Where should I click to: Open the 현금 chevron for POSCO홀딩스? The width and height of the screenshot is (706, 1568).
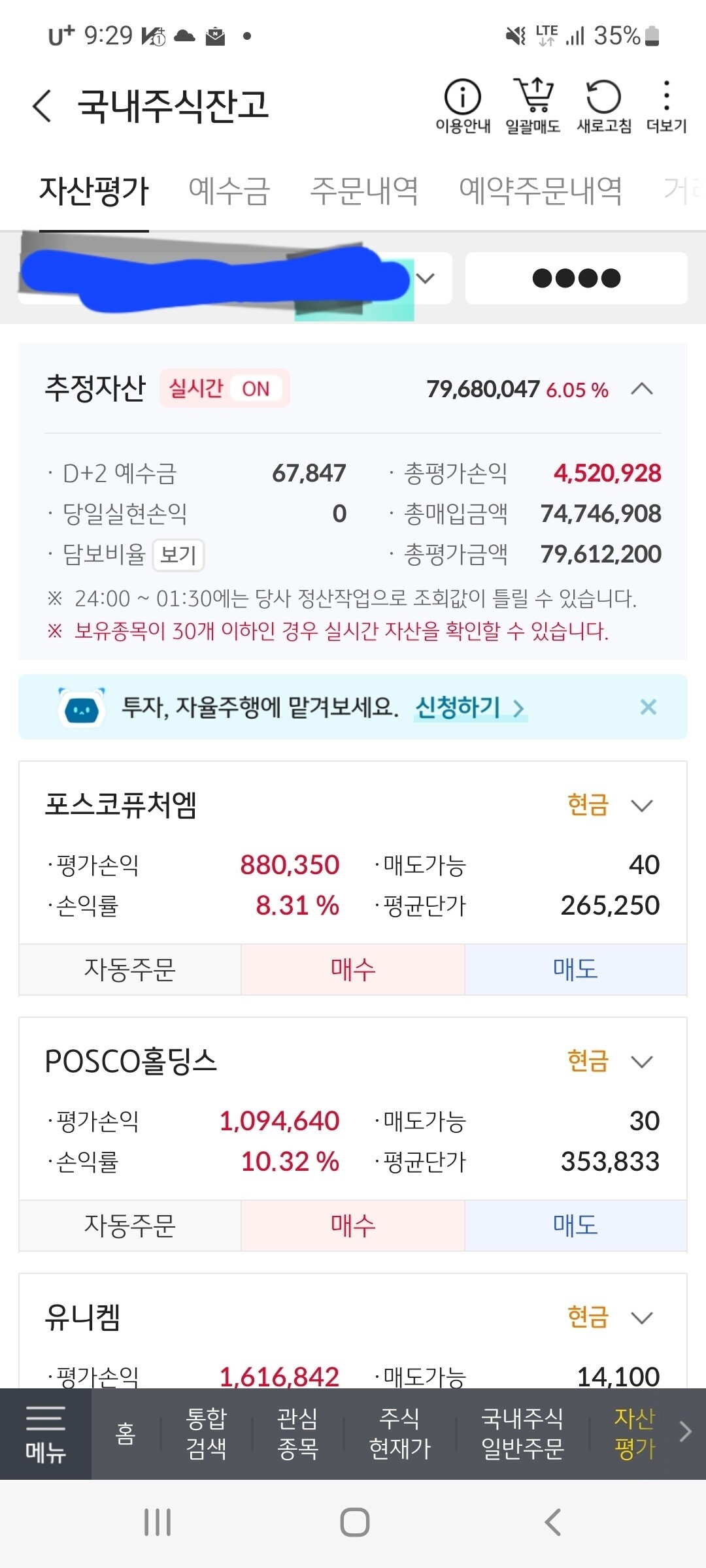coord(643,1061)
